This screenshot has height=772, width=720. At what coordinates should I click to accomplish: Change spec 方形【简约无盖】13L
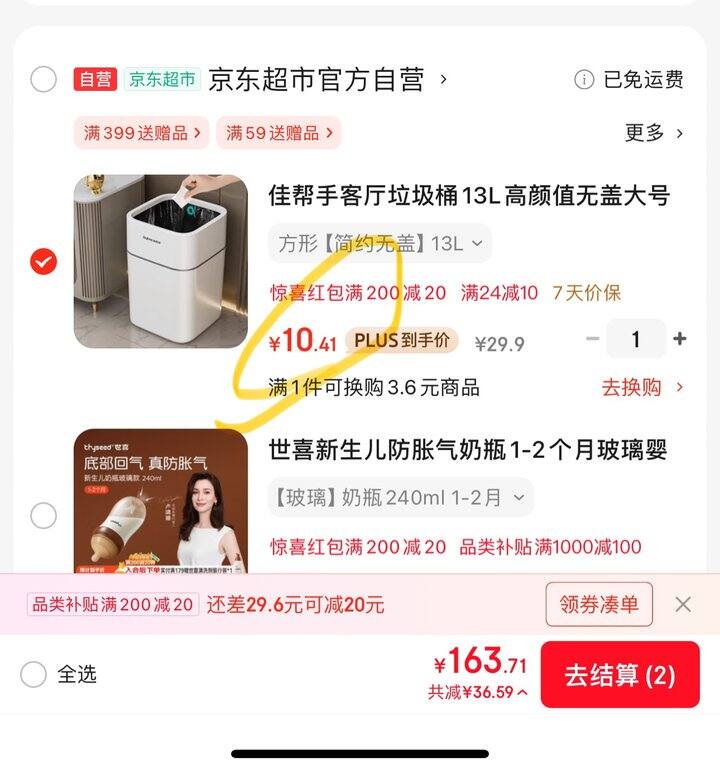[x=380, y=243]
